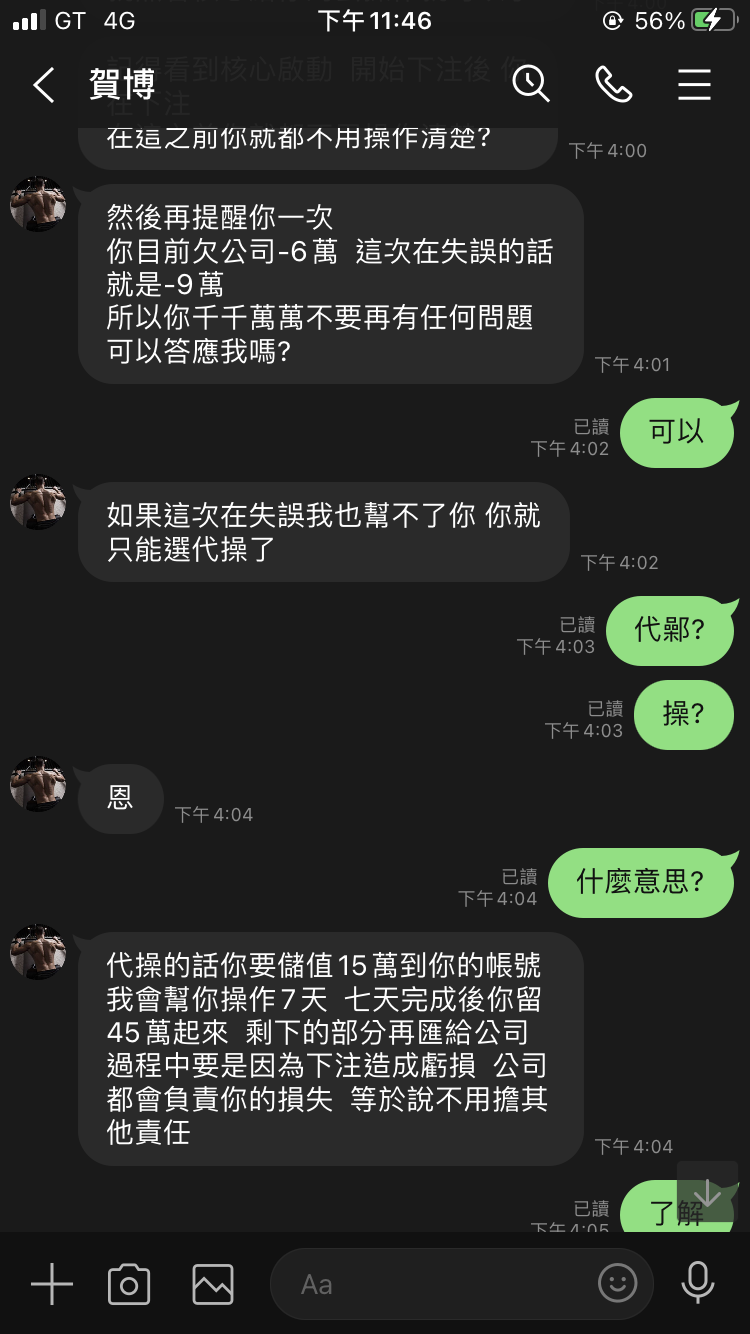Open the camera to take a photo
750x1334 pixels.
[x=129, y=1284]
